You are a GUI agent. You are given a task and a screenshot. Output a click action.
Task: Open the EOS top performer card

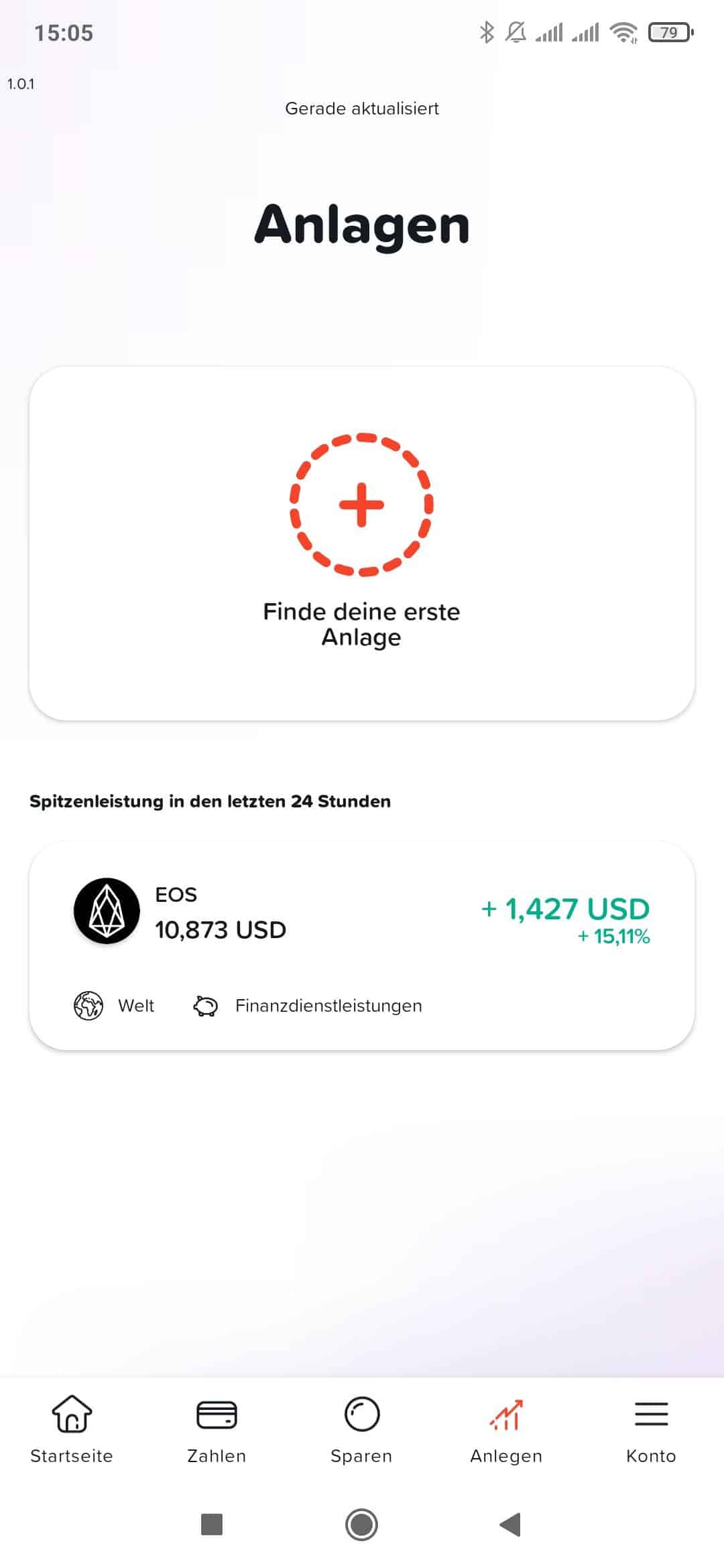[x=361, y=945]
